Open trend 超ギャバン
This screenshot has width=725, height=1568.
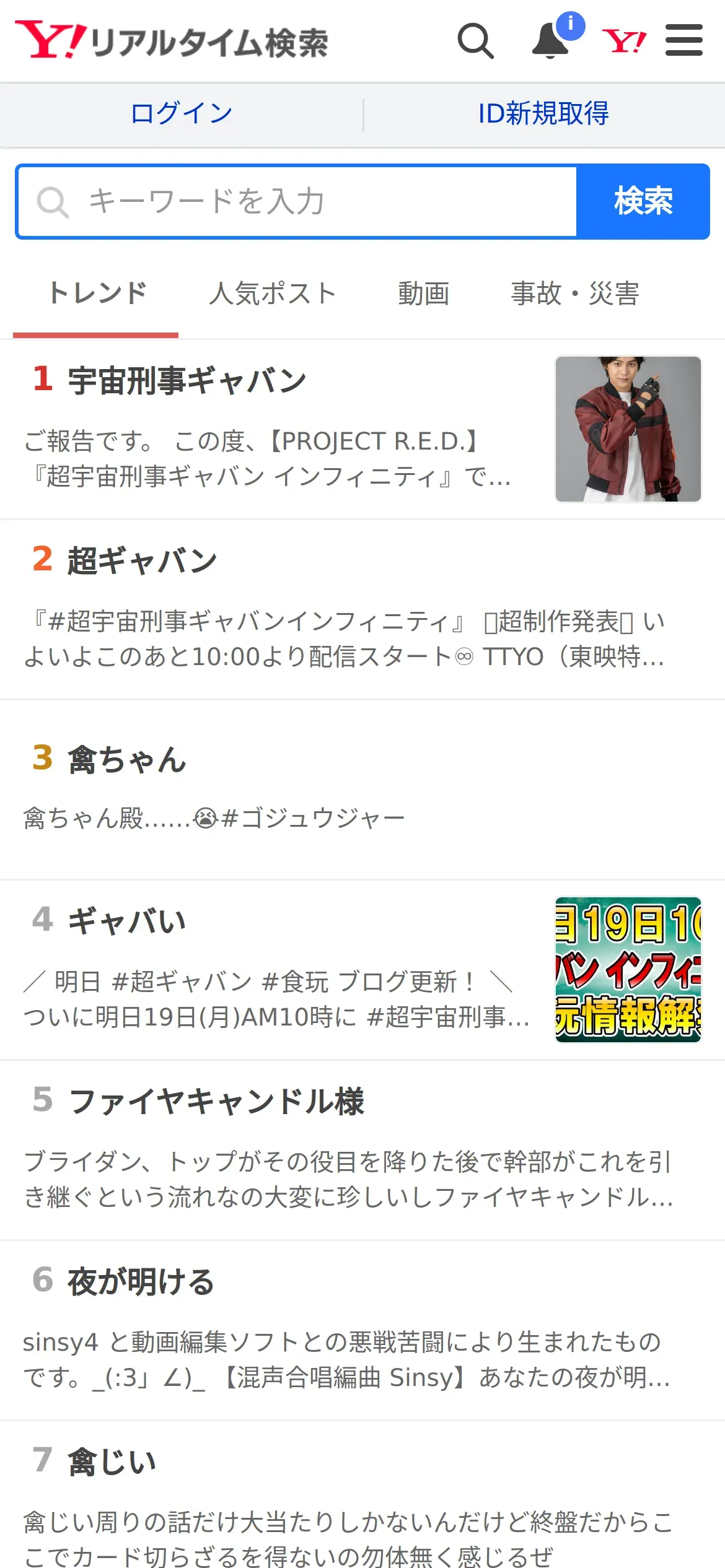pyautogui.click(x=143, y=560)
